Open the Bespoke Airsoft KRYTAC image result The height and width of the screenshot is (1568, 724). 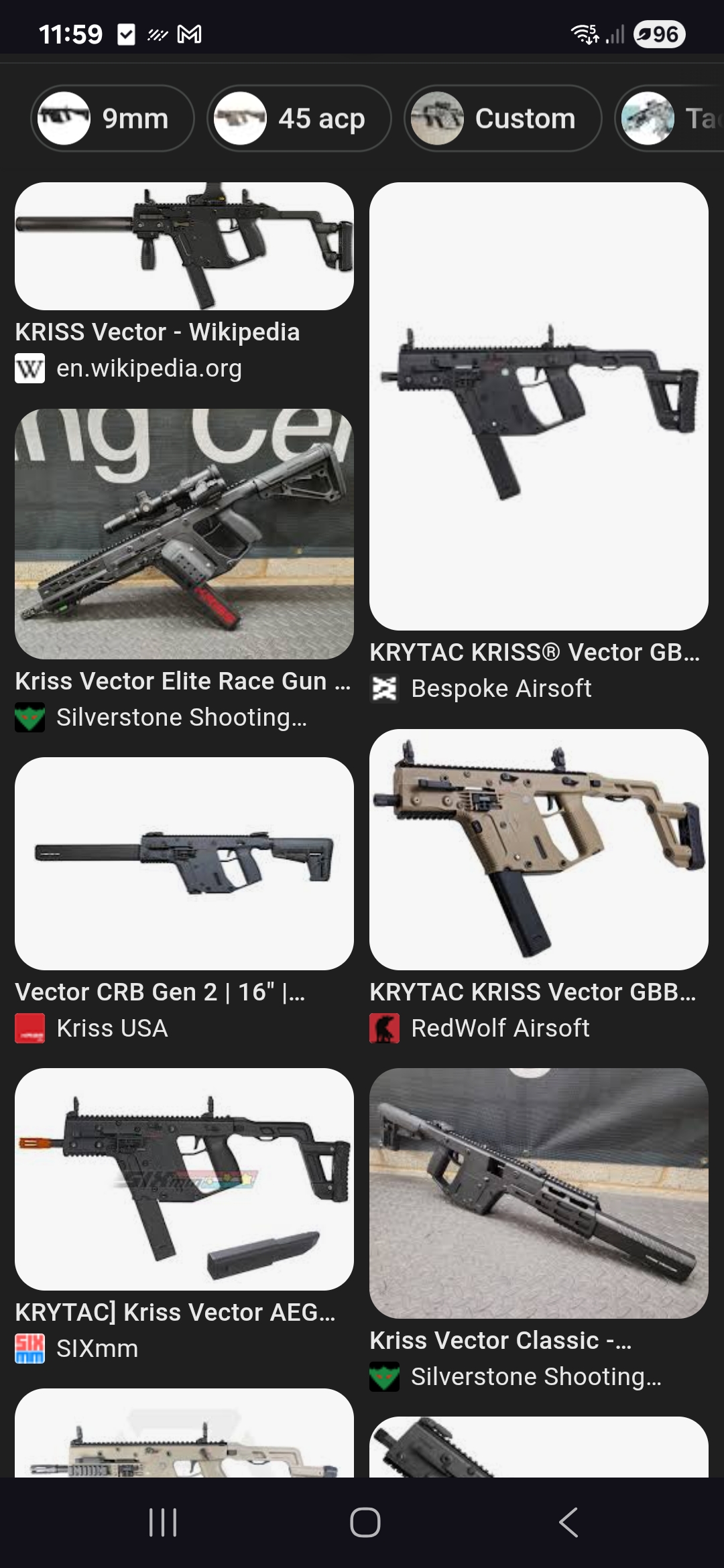(538, 406)
